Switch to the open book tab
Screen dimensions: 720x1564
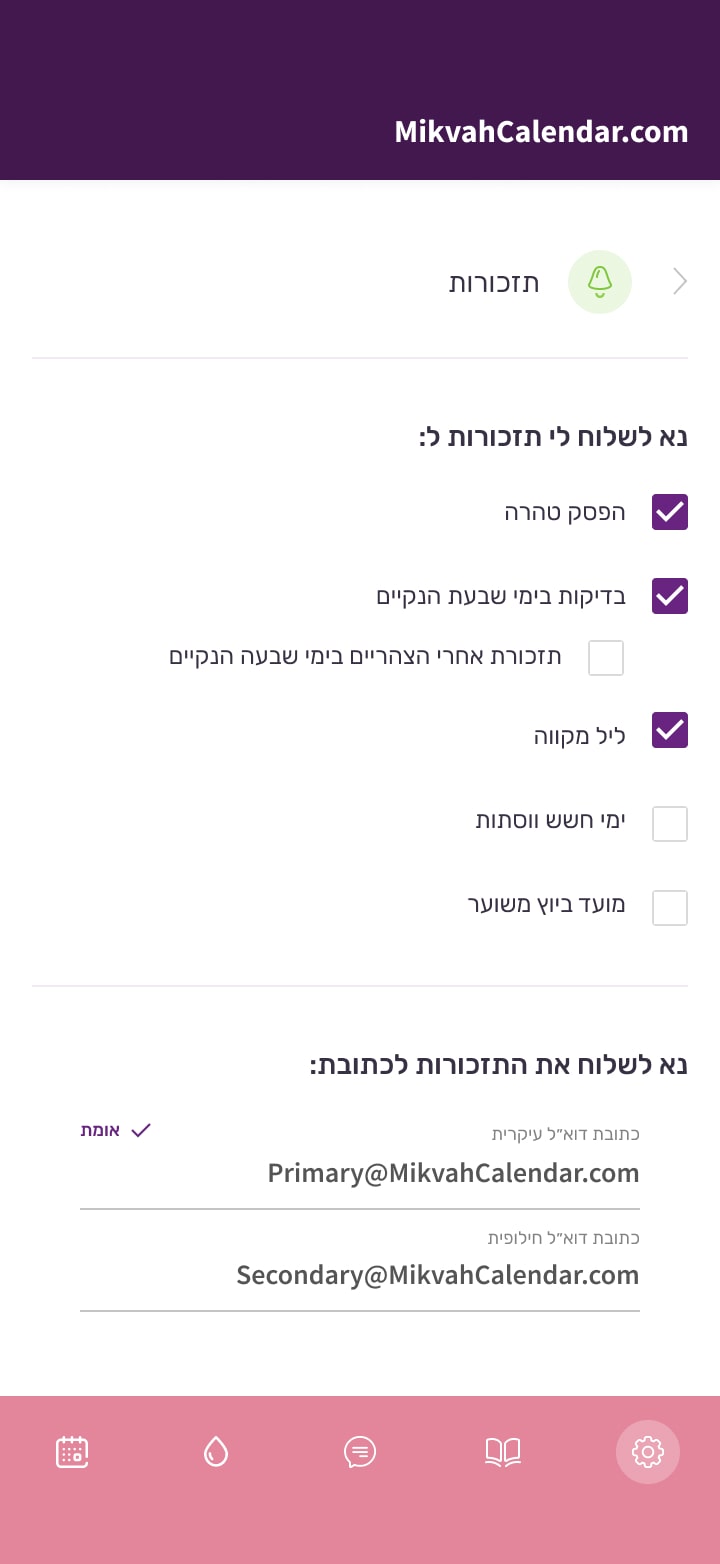503,1451
